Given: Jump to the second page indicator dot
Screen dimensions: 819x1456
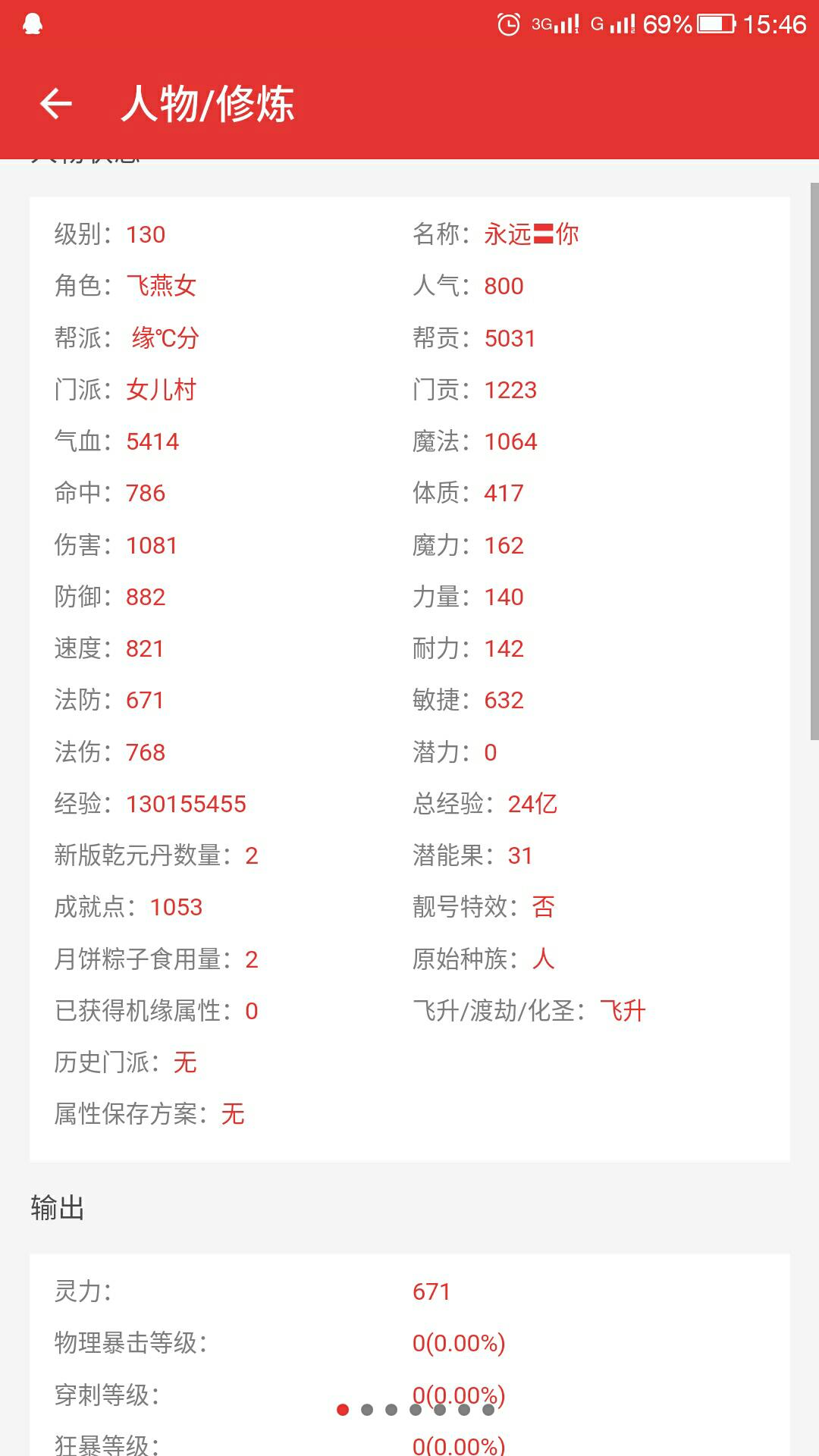Looking at the screenshot, I should [x=367, y=1410].
